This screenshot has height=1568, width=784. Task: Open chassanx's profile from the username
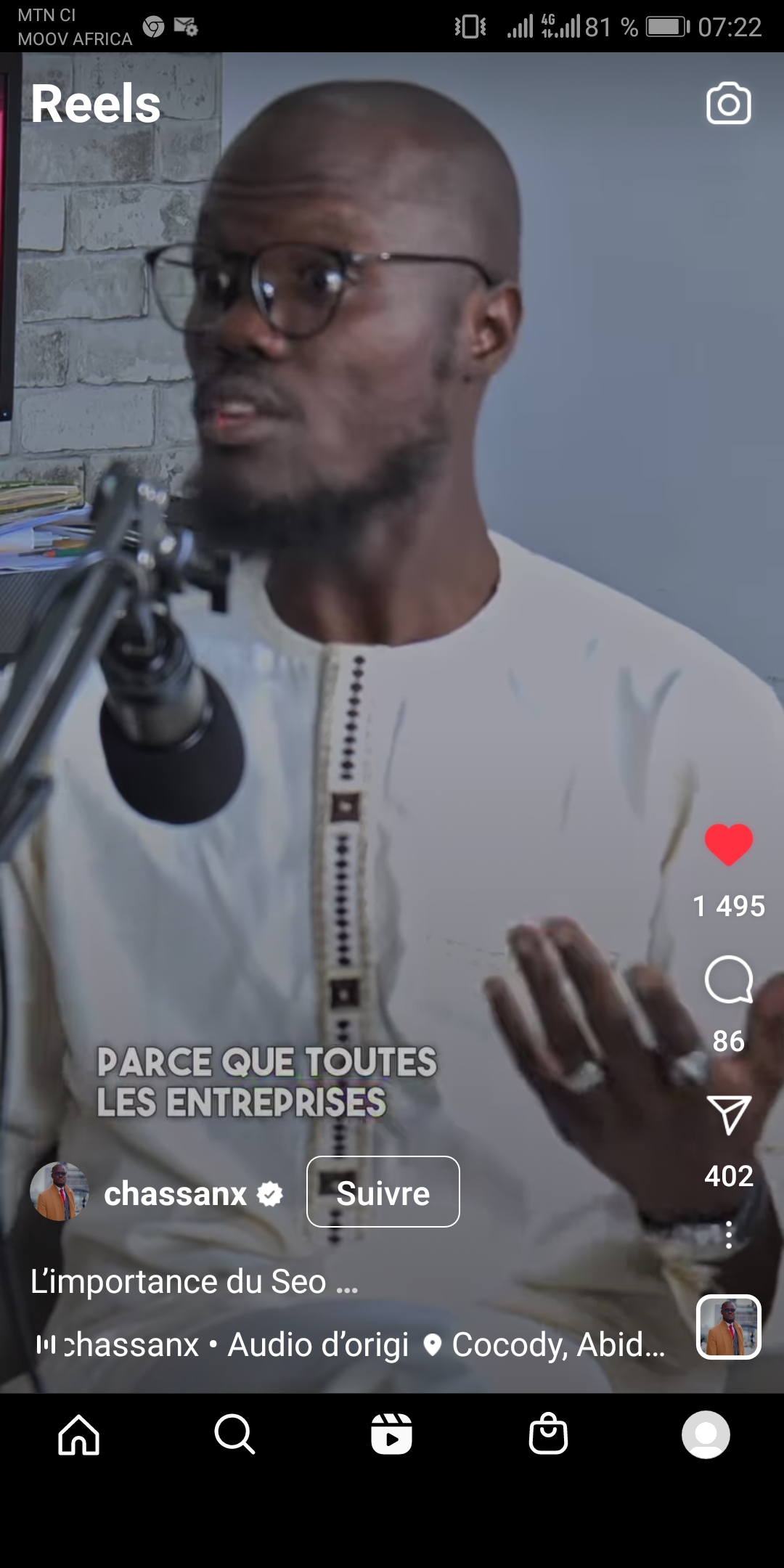click(x=175, y=1194)
